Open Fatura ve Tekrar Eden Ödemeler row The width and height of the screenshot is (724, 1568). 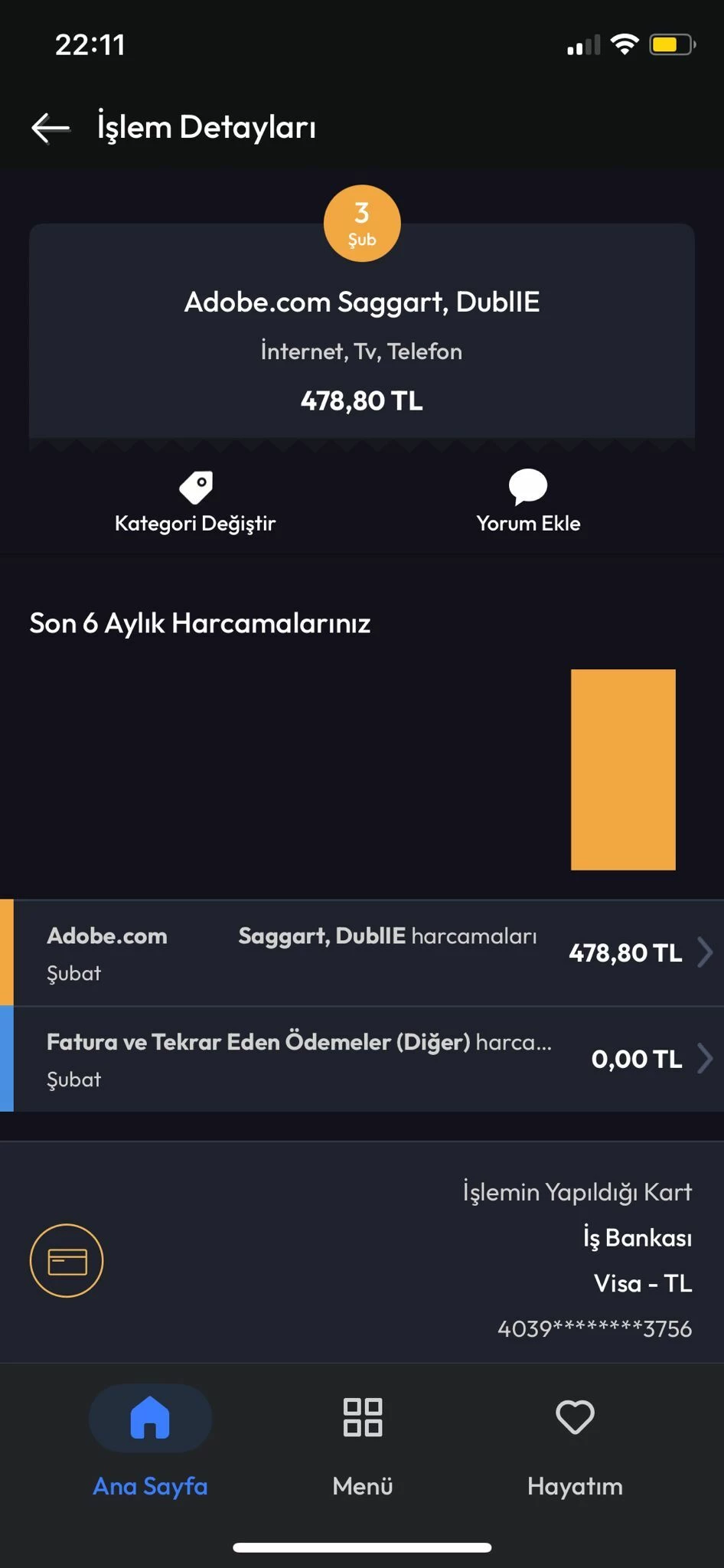364,1059
